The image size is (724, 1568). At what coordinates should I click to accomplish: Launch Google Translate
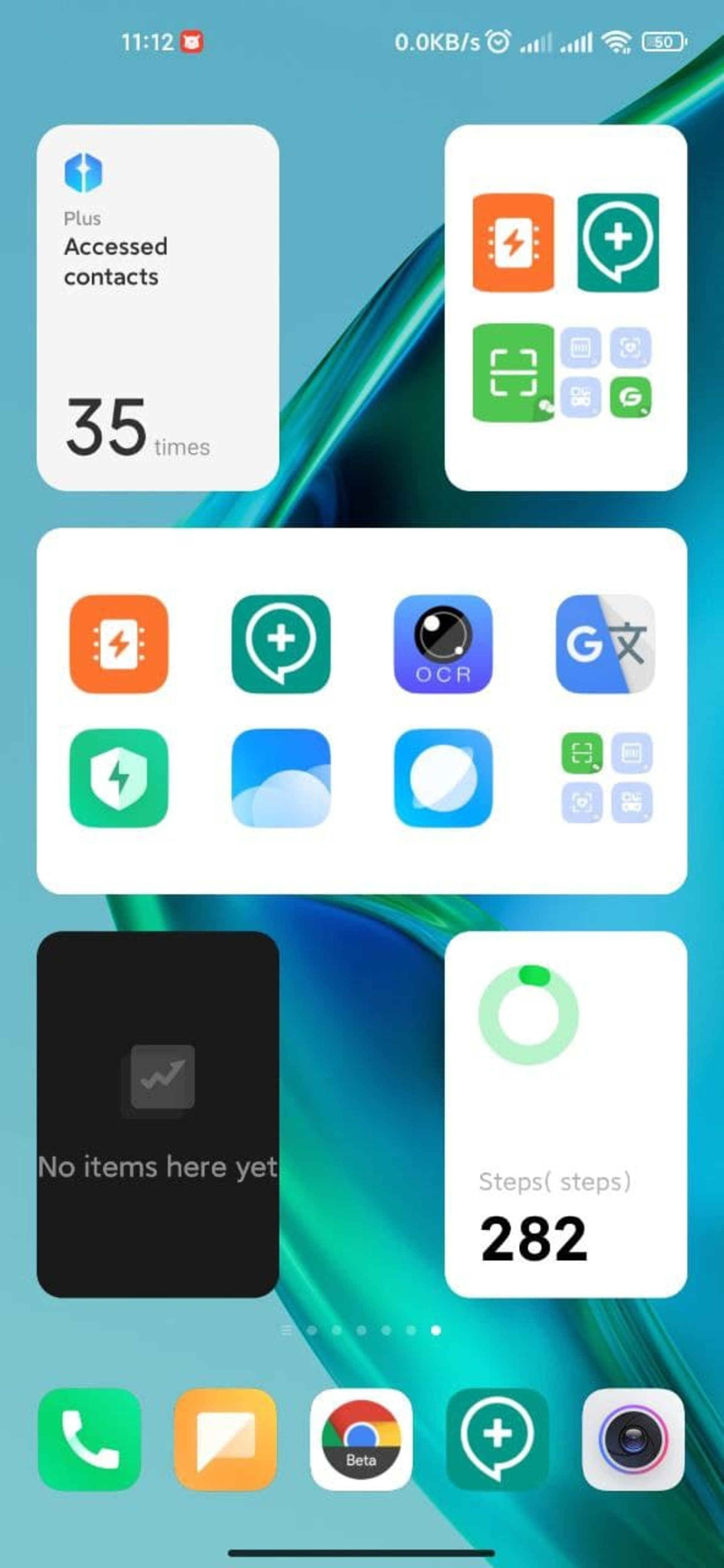click(604, 643)
